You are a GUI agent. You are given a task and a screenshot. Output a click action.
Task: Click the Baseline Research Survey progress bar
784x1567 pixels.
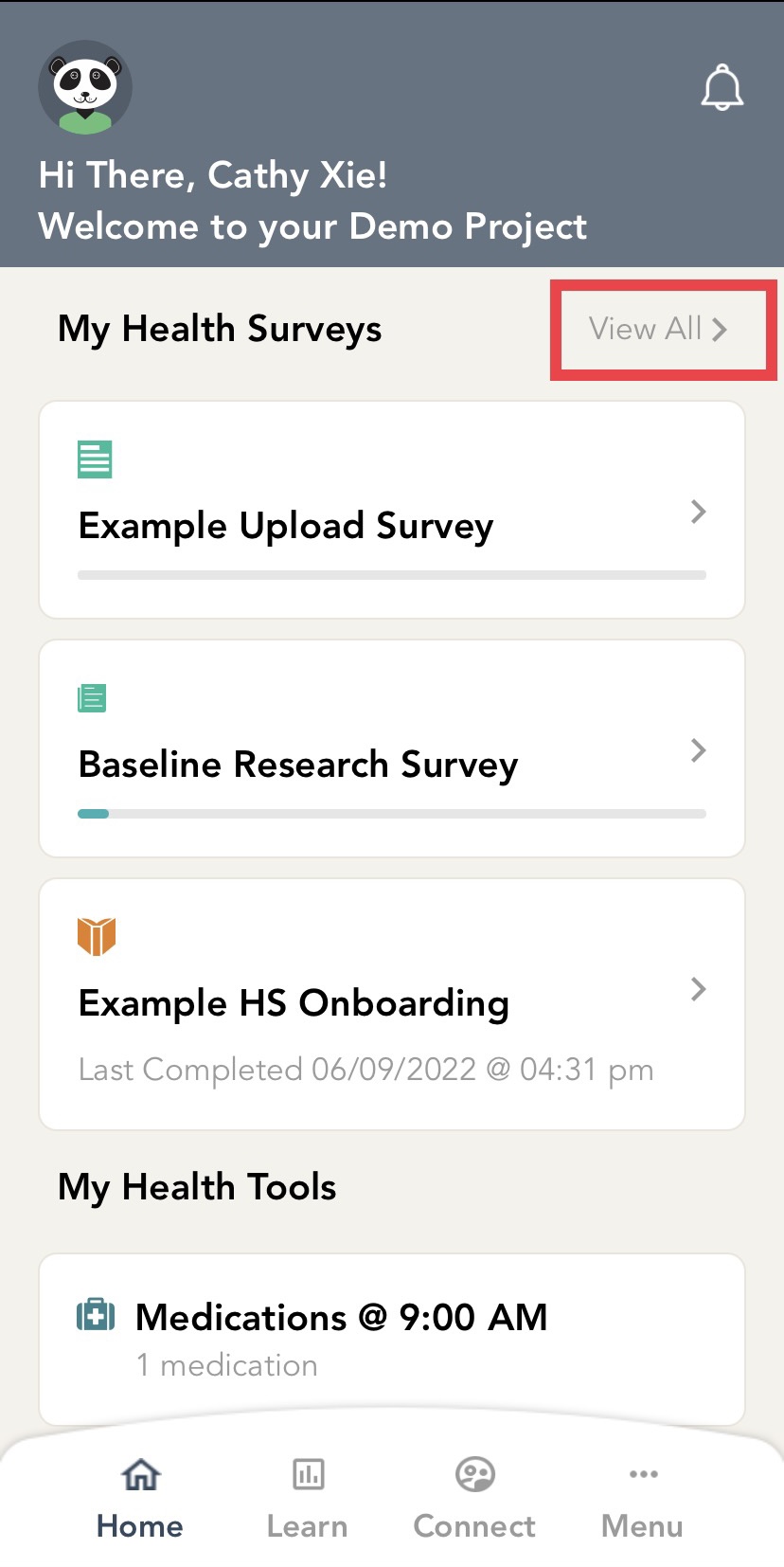[392, 813]
